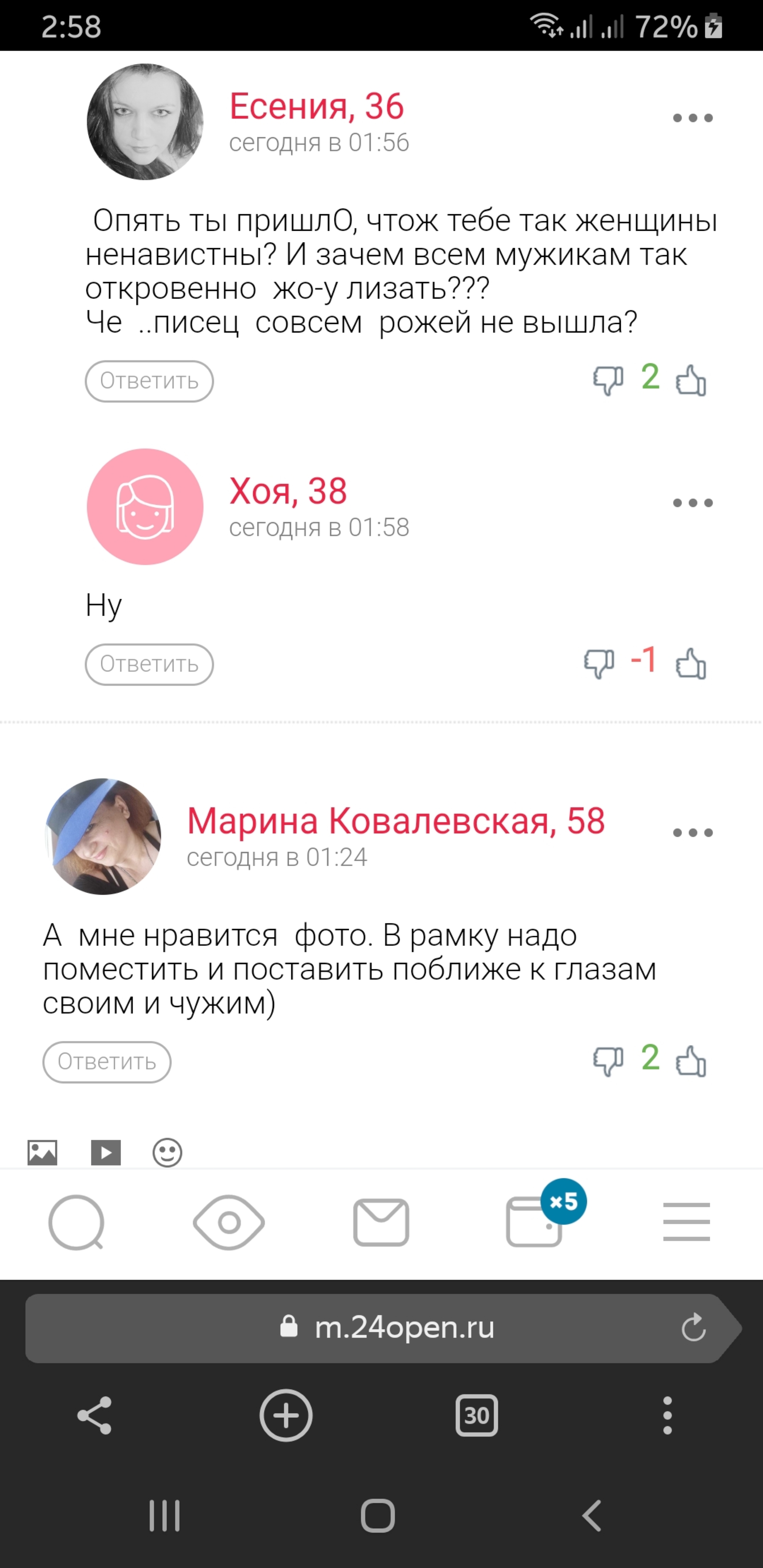Like Есения's comment
This screenshot has height=1568, width=763.
click(691, 380)
